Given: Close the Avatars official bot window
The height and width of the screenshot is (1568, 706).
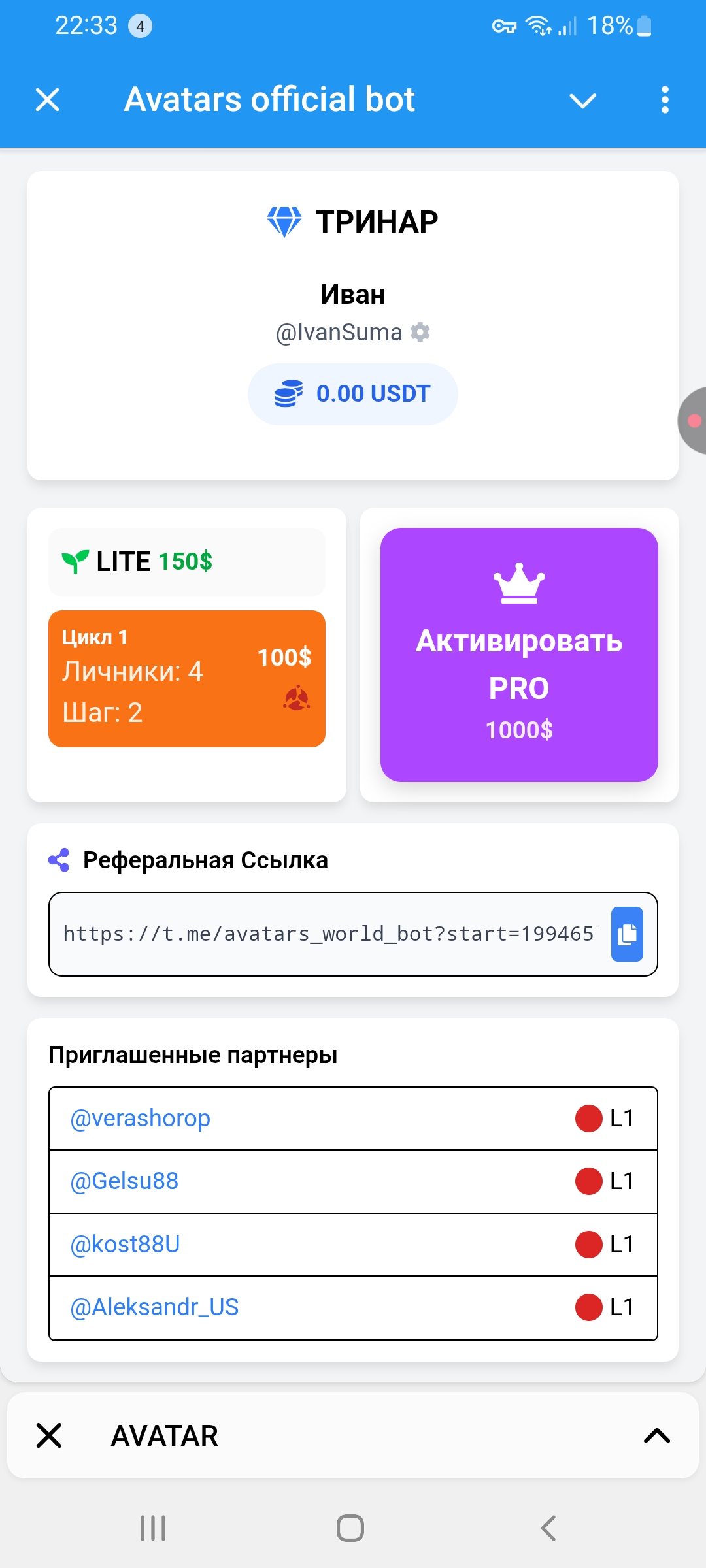Looking at the screenshot, I should pos(48,100).
